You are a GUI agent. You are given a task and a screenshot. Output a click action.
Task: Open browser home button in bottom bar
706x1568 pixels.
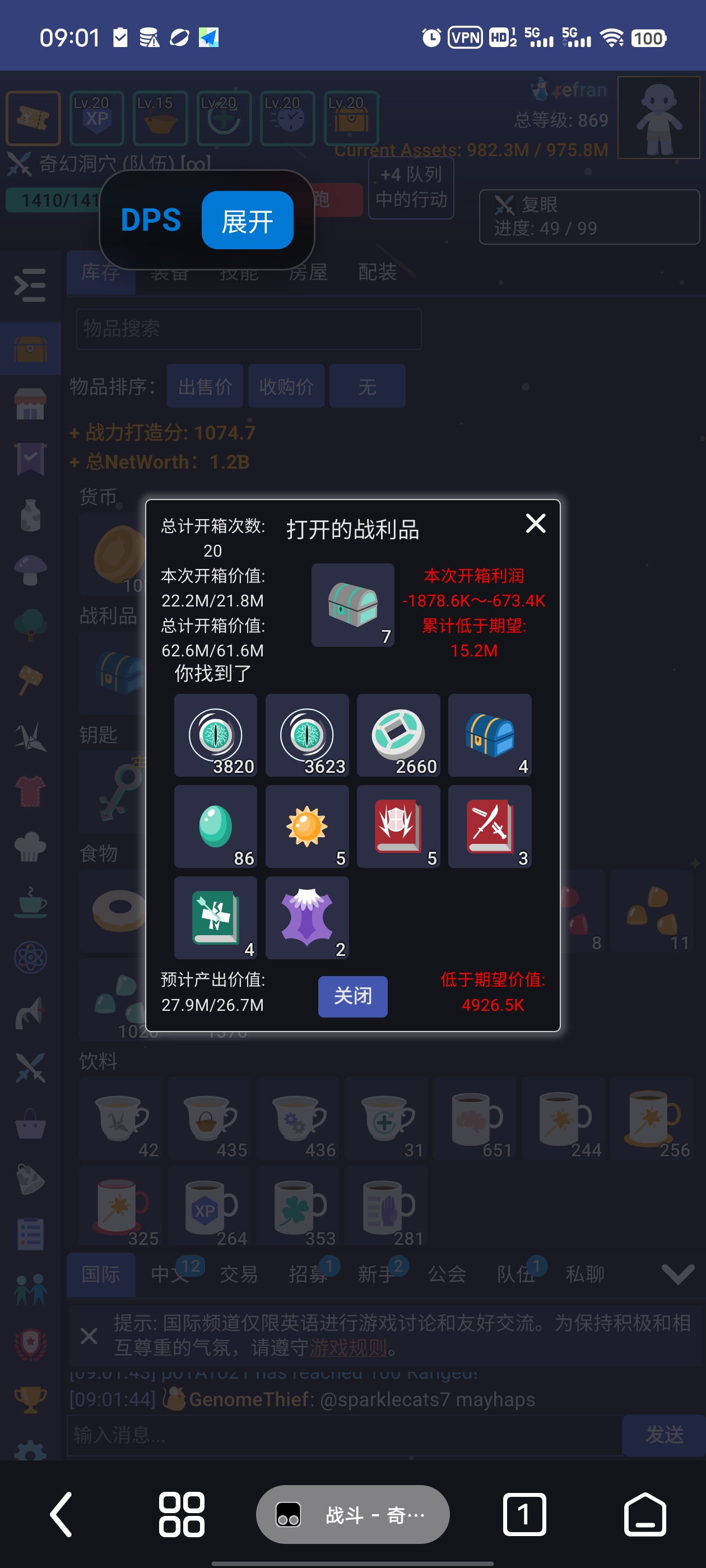click(x=644, y=1514)
